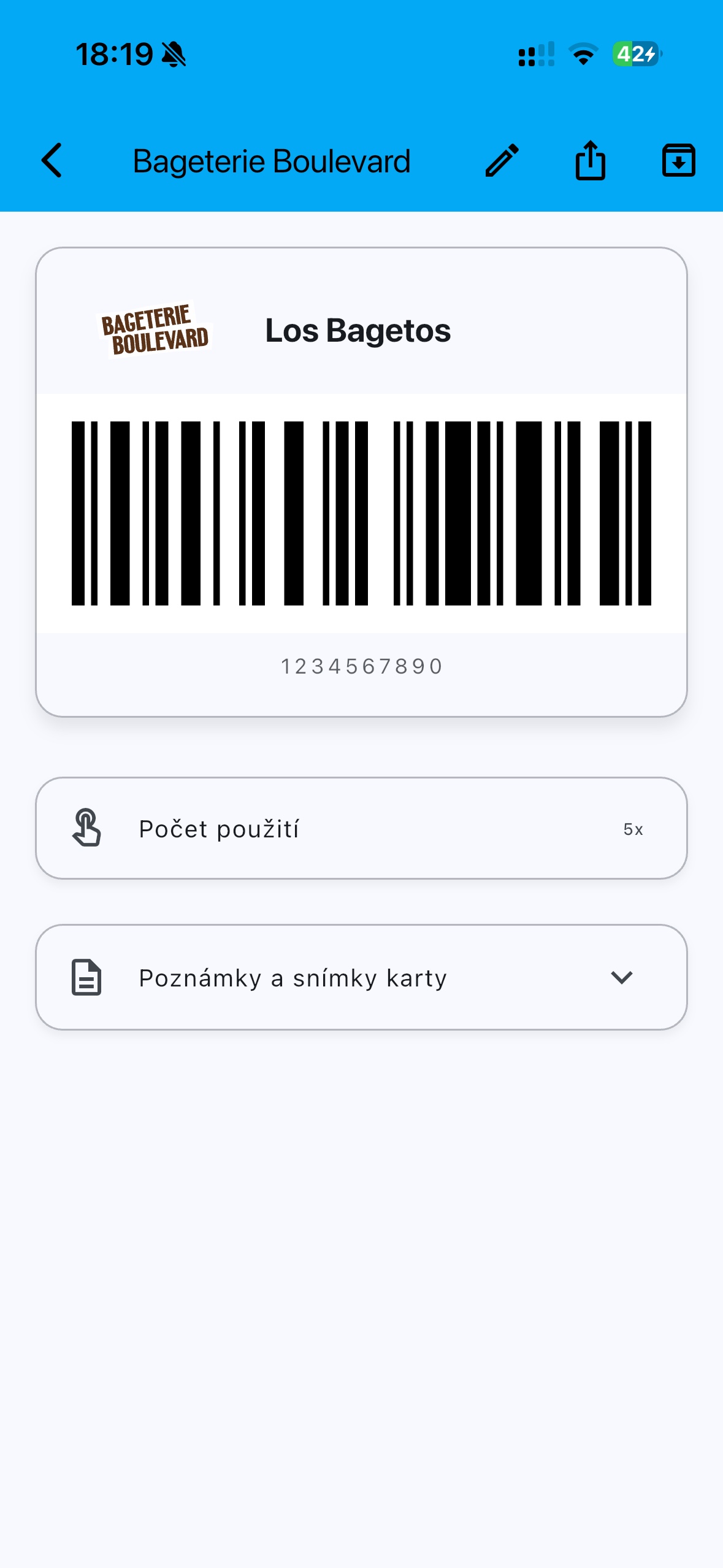Expand Poznámky a snímky karty section

361,977
